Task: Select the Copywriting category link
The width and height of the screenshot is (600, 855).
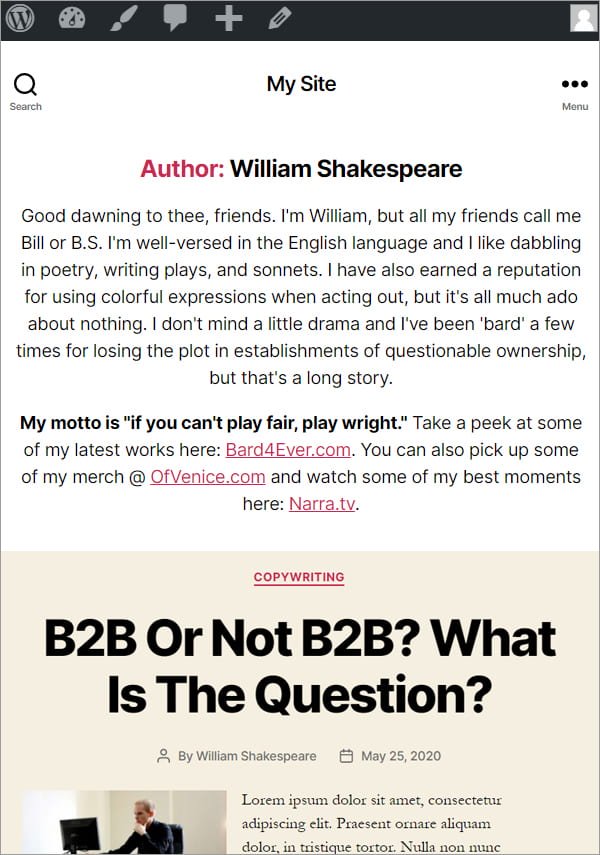Action: pos(299,578)
